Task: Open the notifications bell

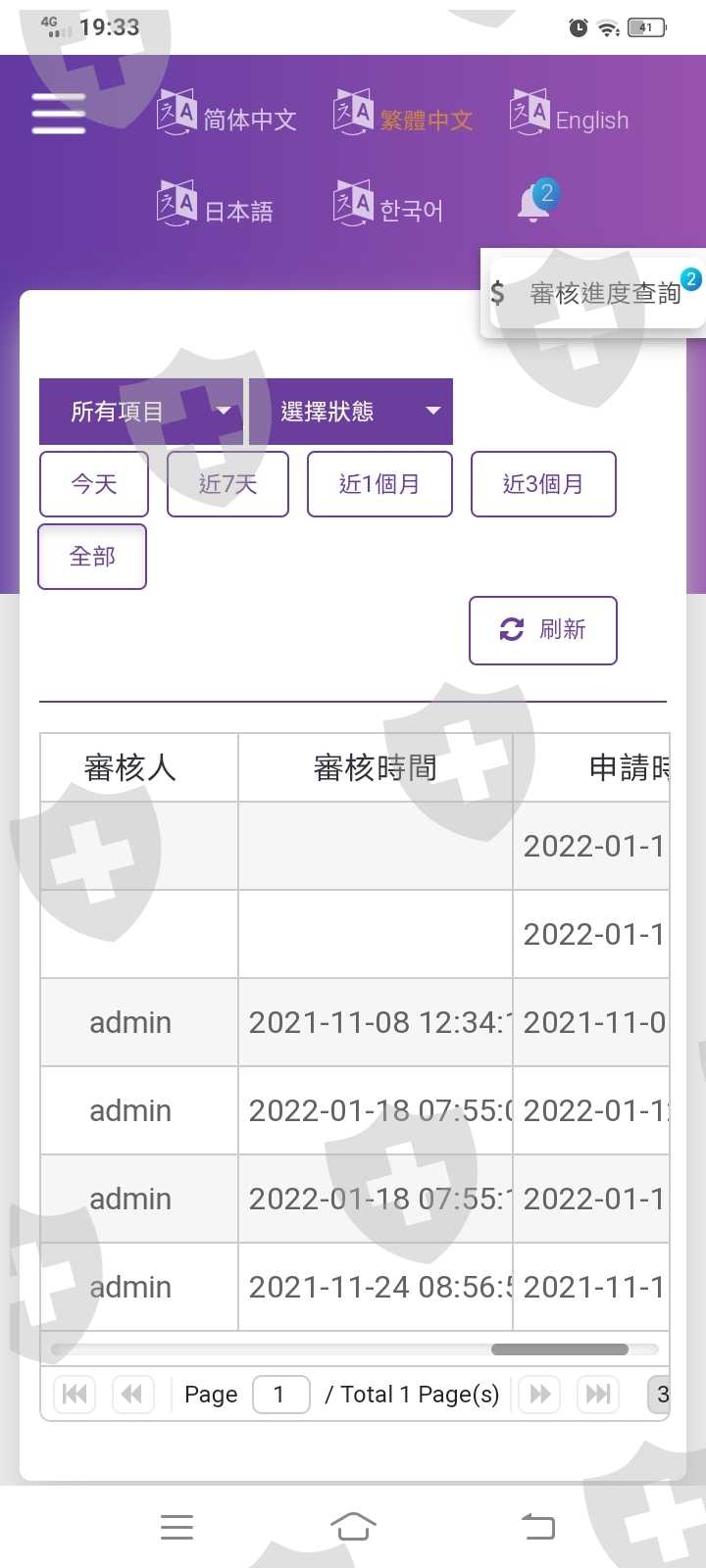Action: 535,201
